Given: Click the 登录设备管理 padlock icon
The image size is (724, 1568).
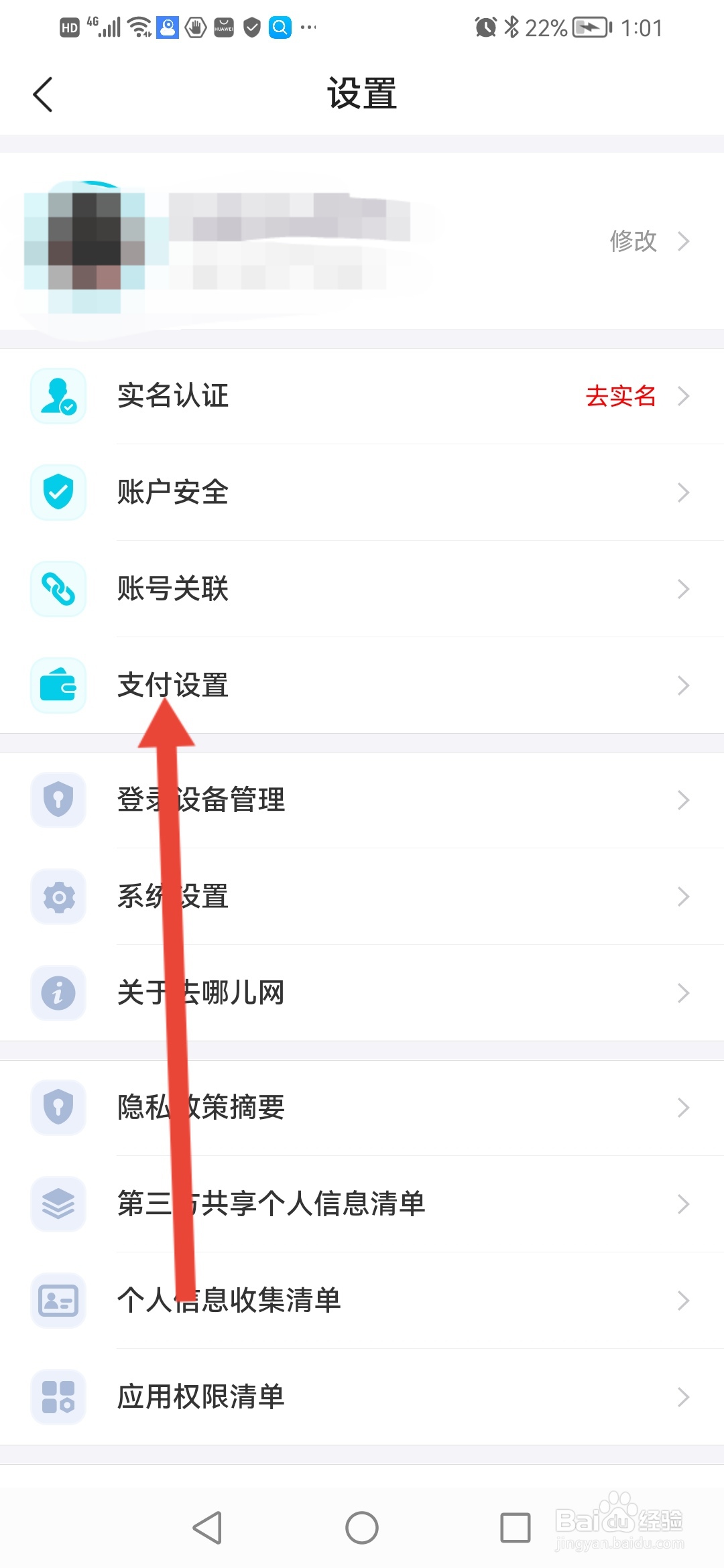Looking at the screenshot, I should (x=58, y=800).
